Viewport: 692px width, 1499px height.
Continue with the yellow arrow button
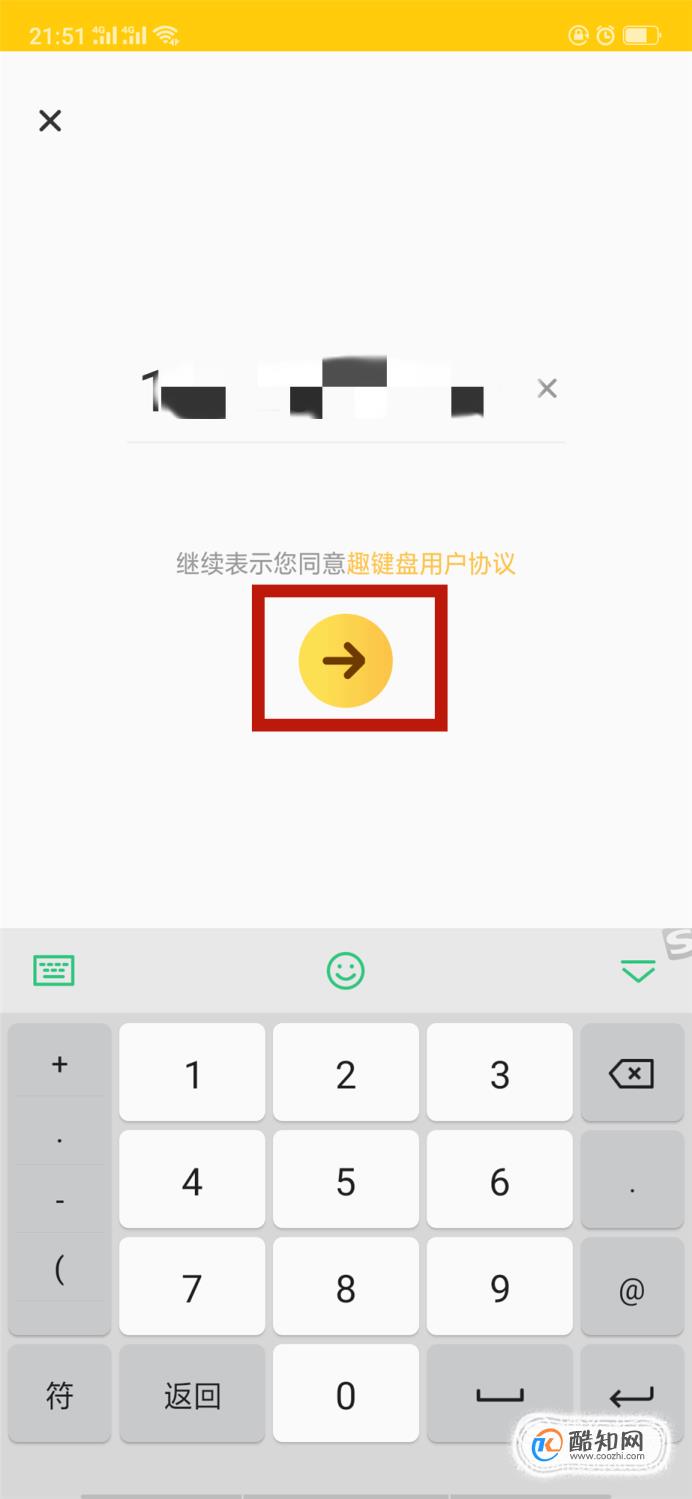coord(345,661)
